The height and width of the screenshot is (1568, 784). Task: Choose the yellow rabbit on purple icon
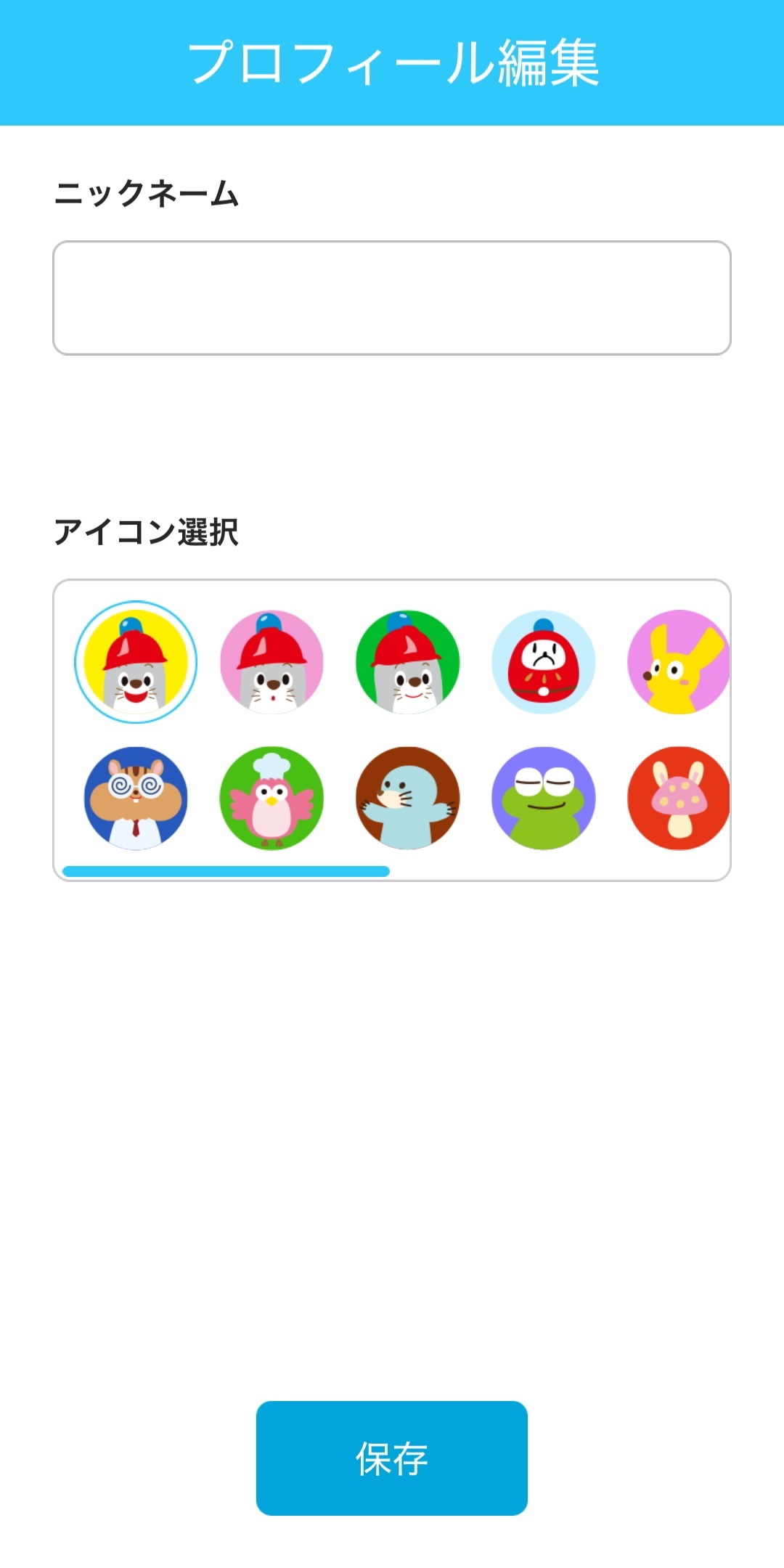[679, 662]
